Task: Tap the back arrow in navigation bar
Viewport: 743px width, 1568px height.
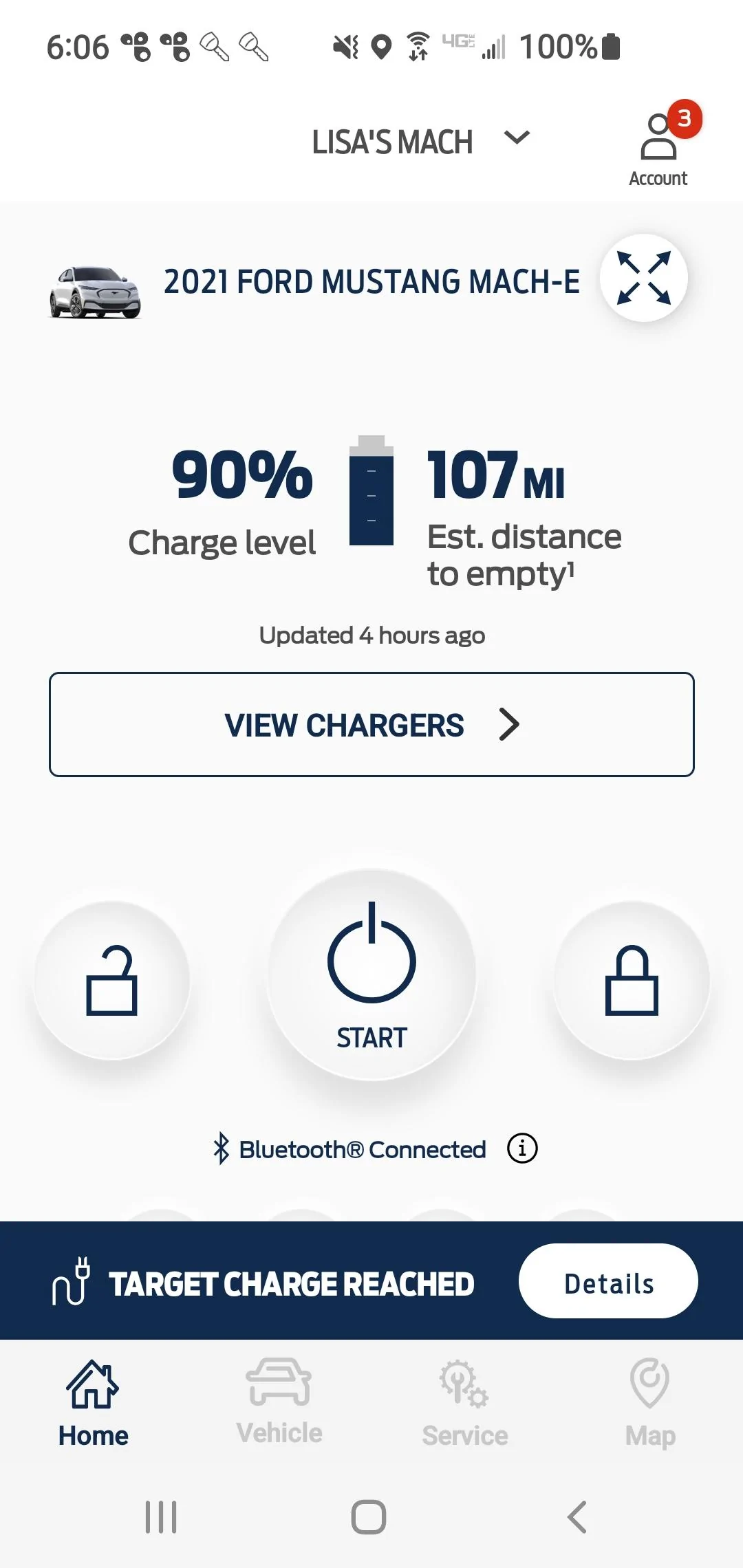Action: point(577,1518)
